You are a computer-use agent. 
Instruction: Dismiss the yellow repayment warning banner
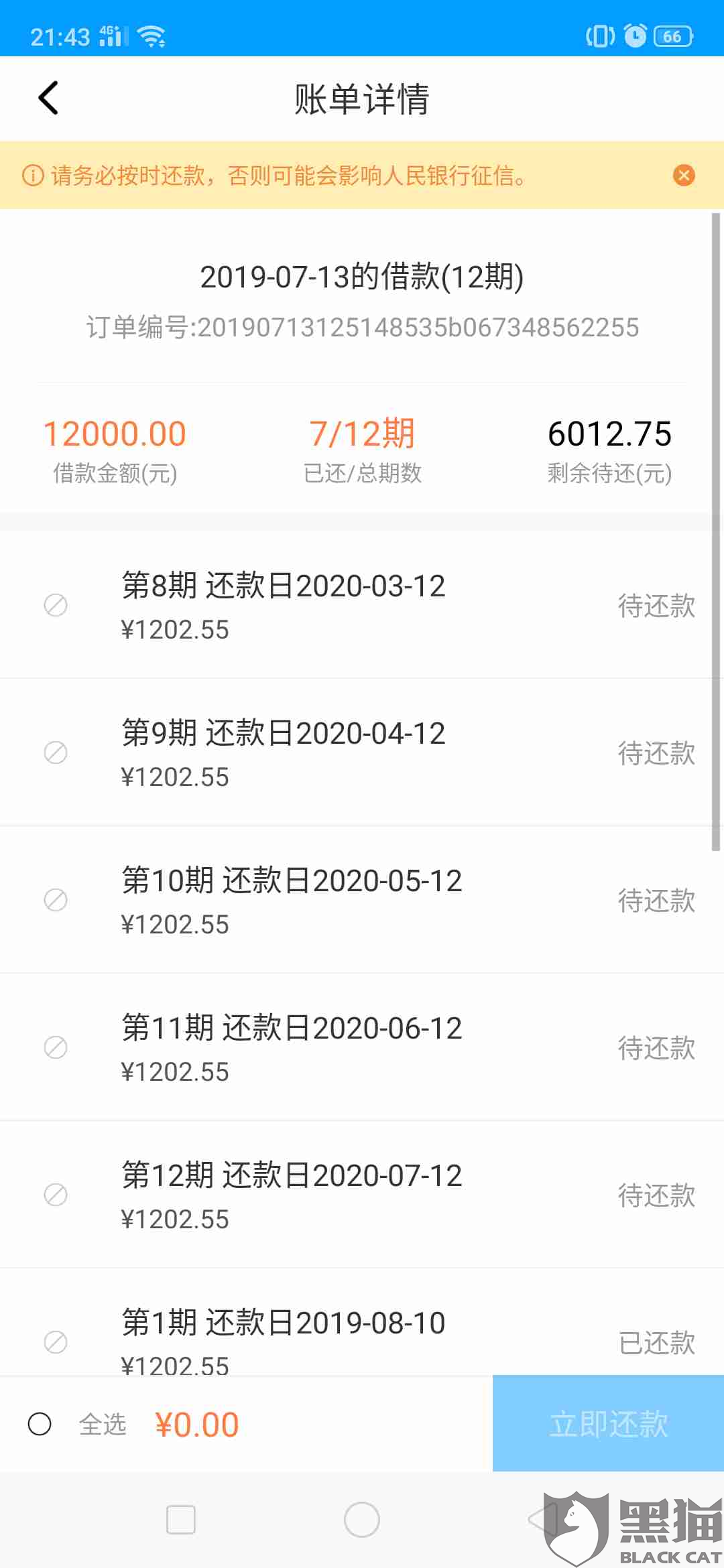tap(684, 176)
